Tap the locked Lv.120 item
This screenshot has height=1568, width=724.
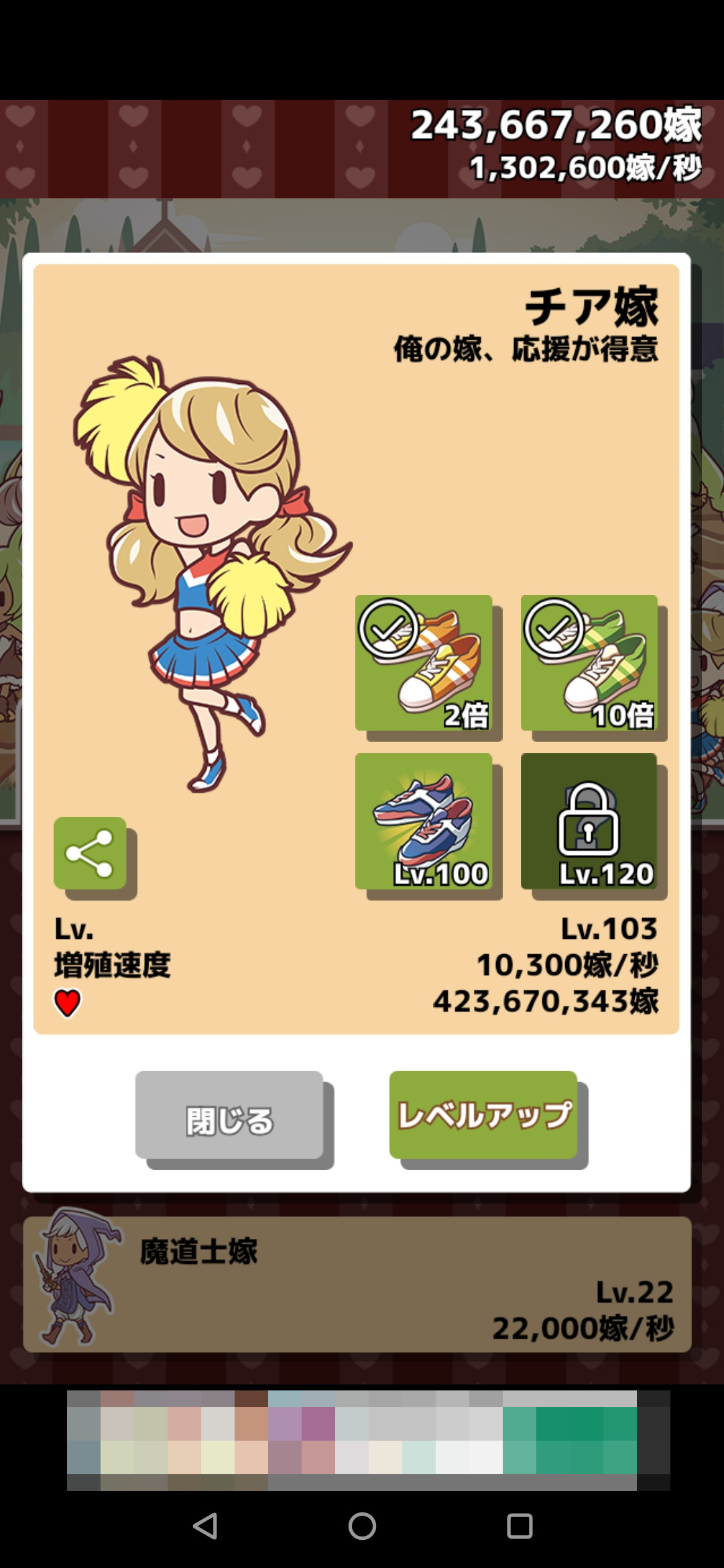(x=589, y=821)
